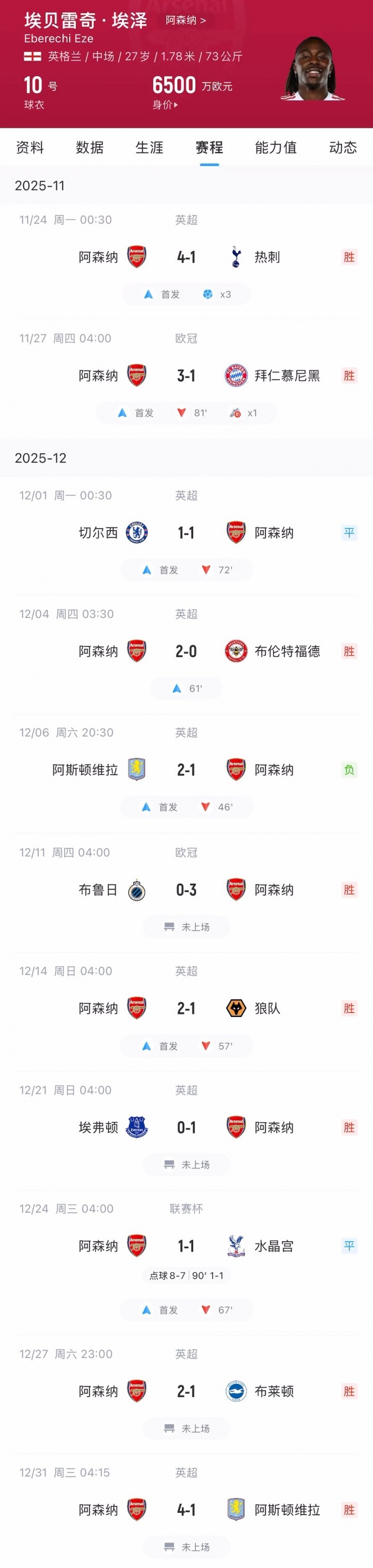View the 能力值 tab

click(x=276, y=147)
